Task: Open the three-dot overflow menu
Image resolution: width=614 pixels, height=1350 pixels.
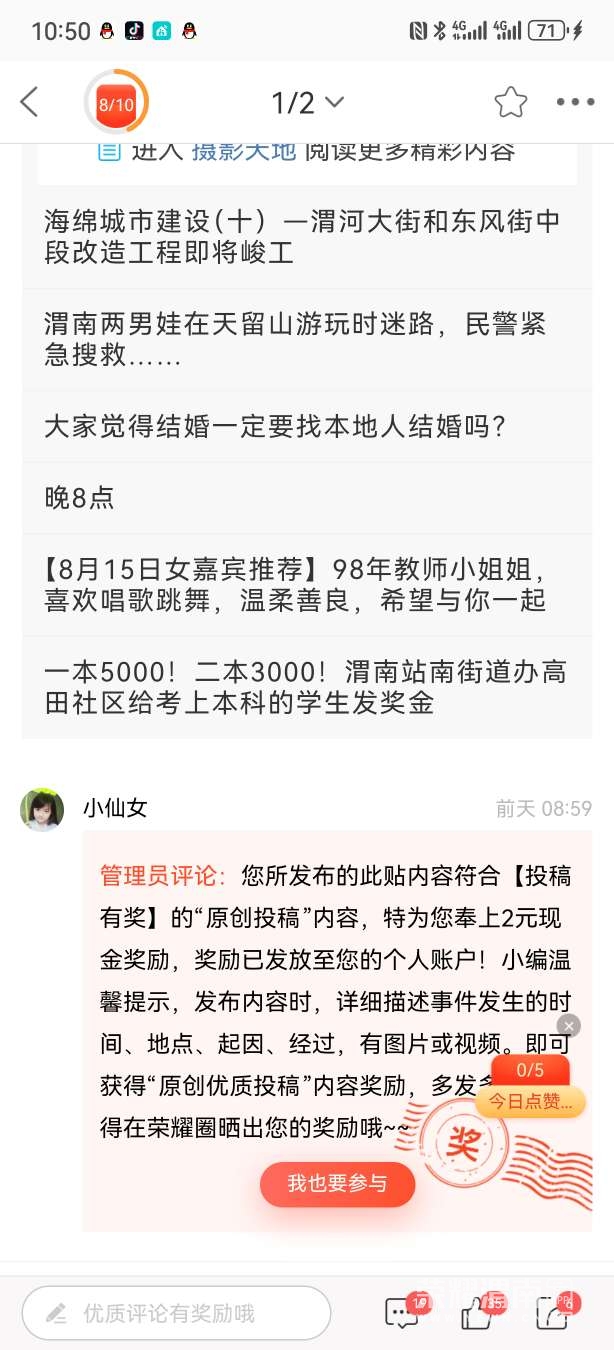Action: [575, 102]
